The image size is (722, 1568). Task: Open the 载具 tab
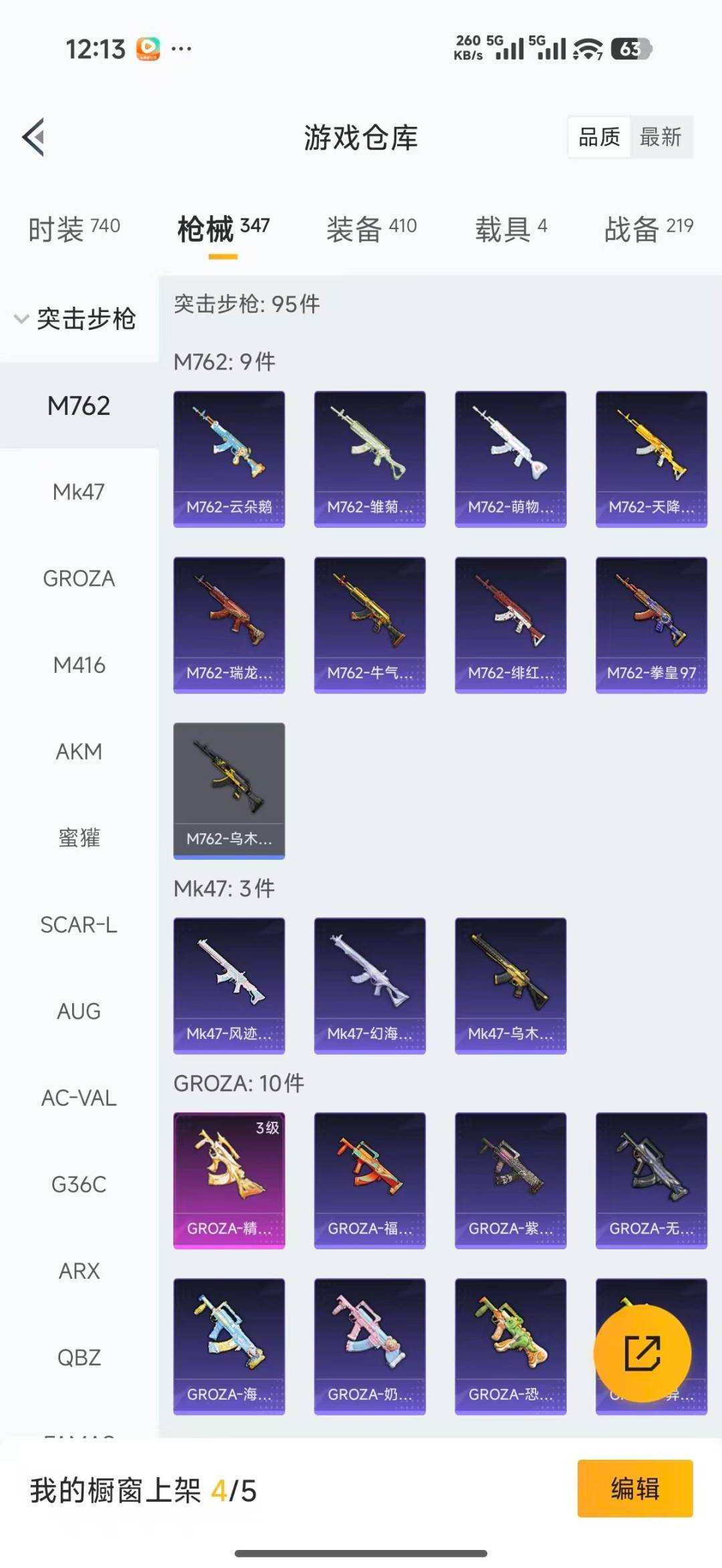[x=511, y=228]
